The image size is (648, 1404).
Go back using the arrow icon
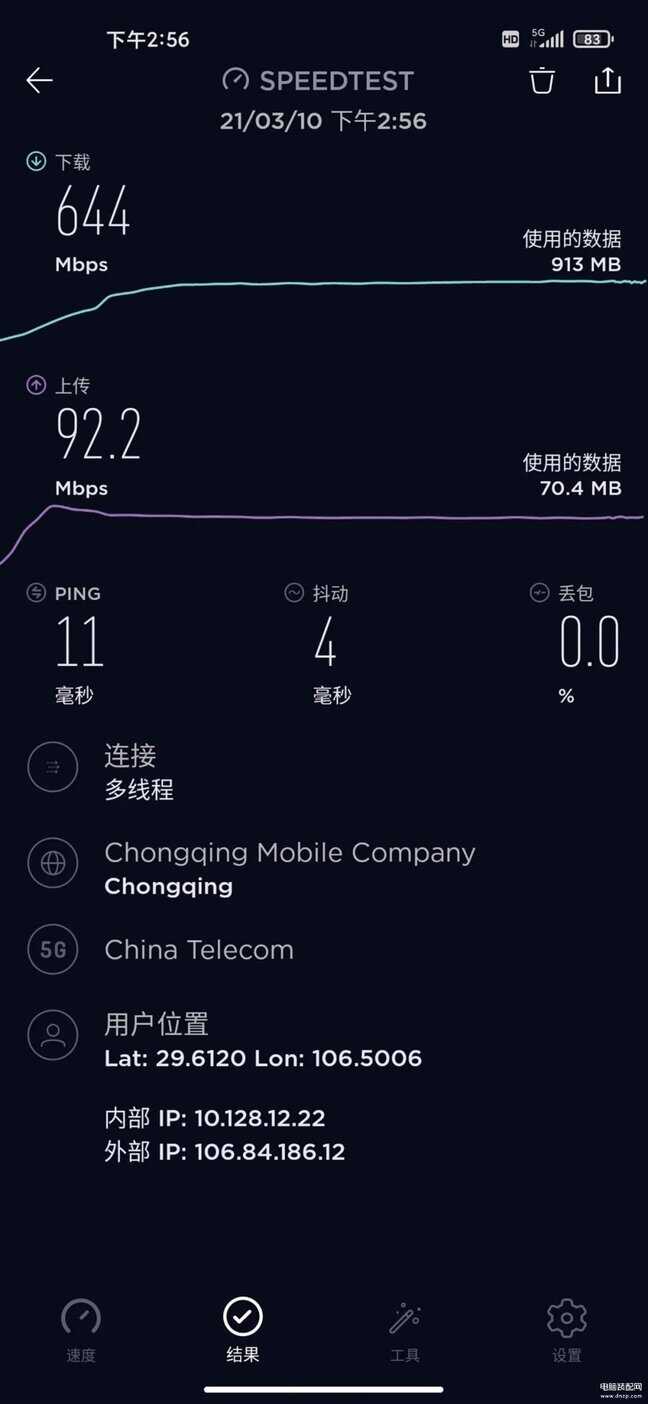(39, 80)
